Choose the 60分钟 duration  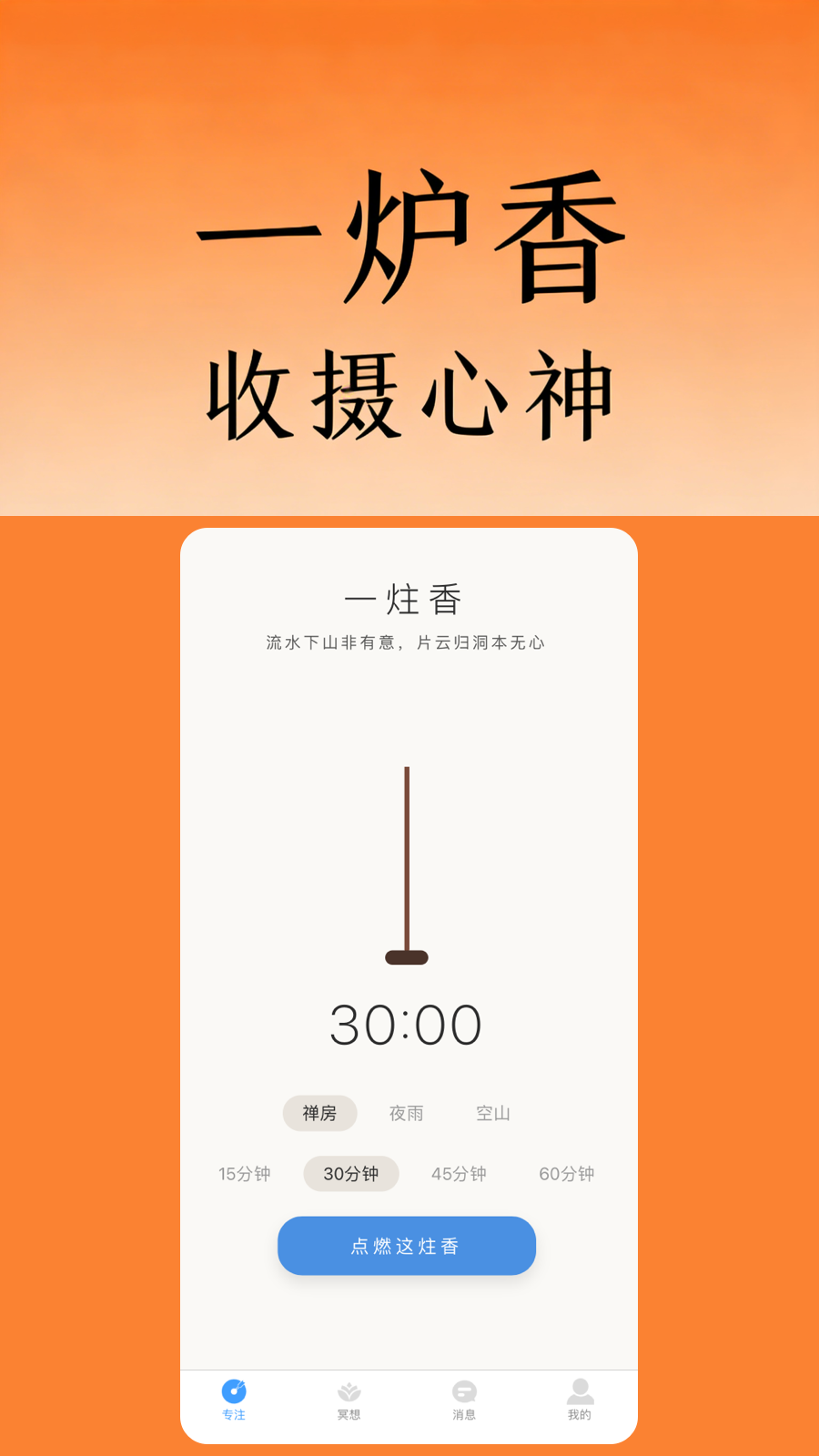pos(566,1174)
